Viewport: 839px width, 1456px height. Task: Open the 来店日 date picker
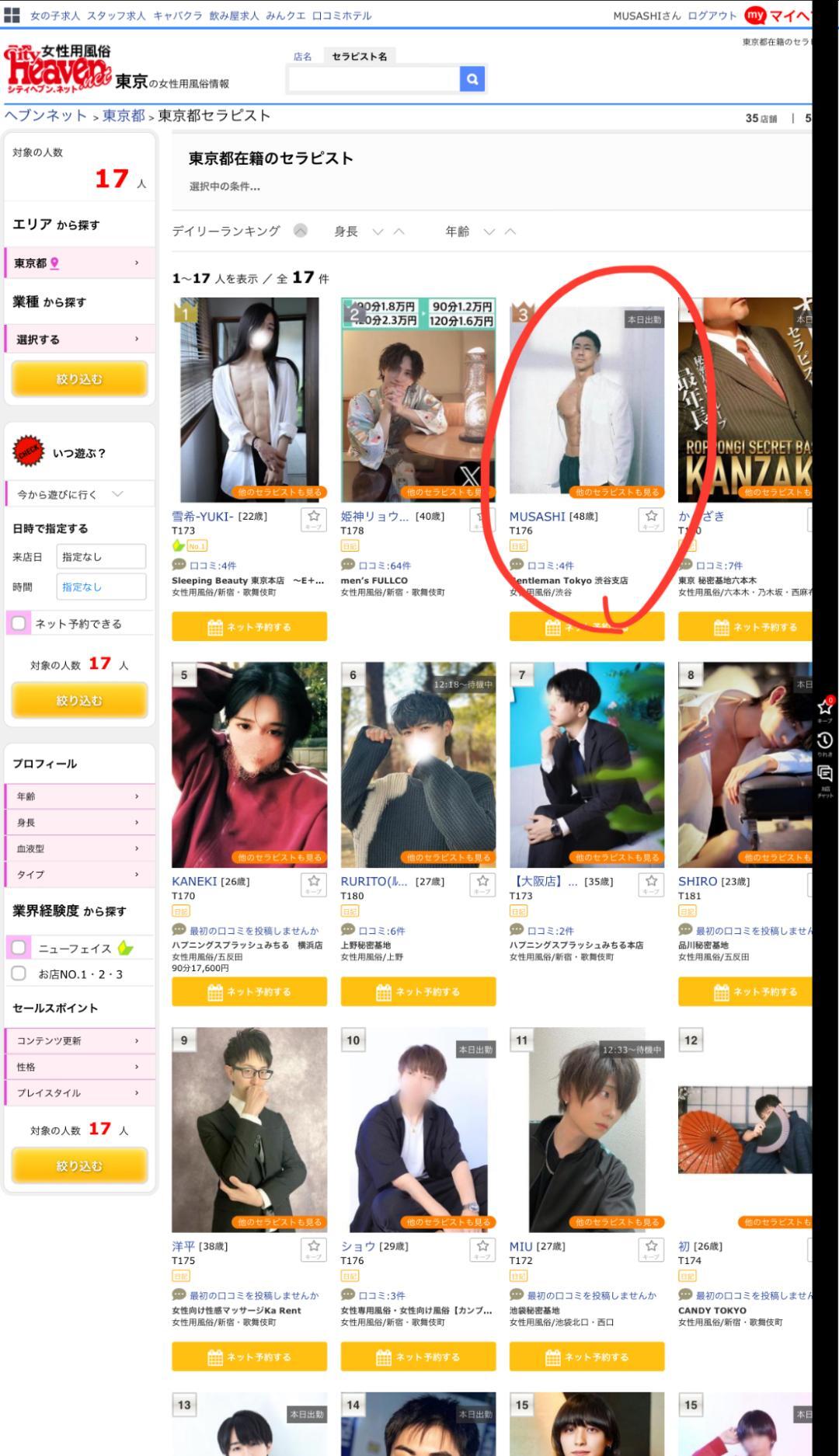click(101, 556)
